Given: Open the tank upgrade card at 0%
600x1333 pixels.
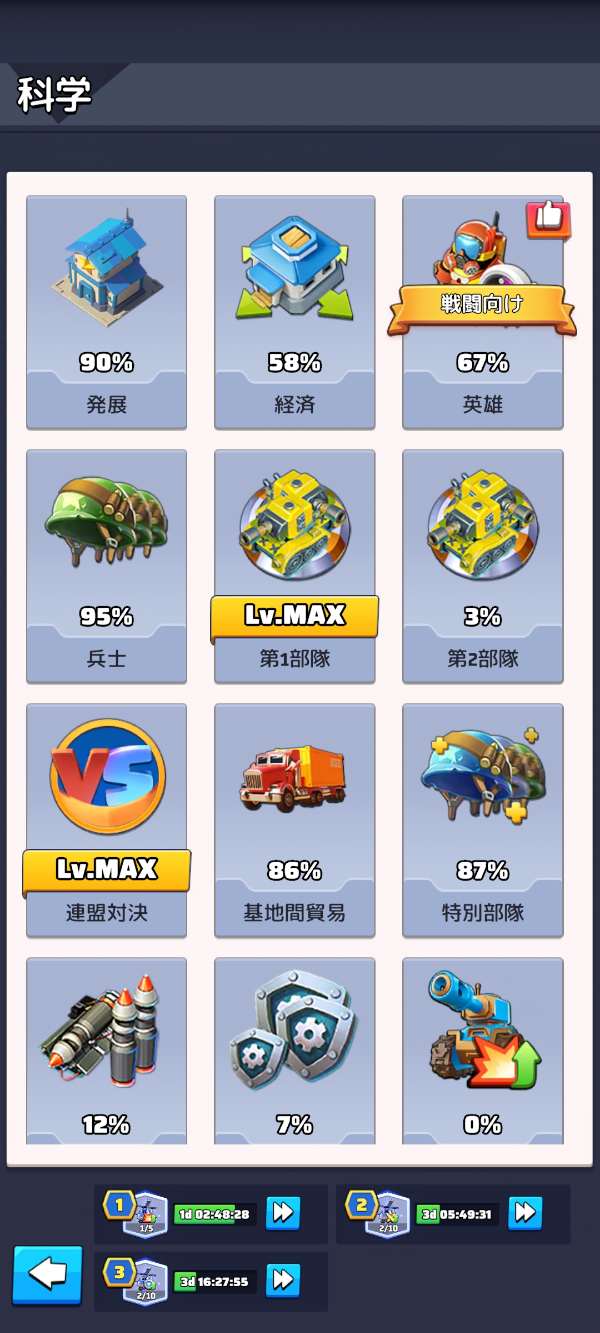Looking at the screenshot, I should (482, 1050).
